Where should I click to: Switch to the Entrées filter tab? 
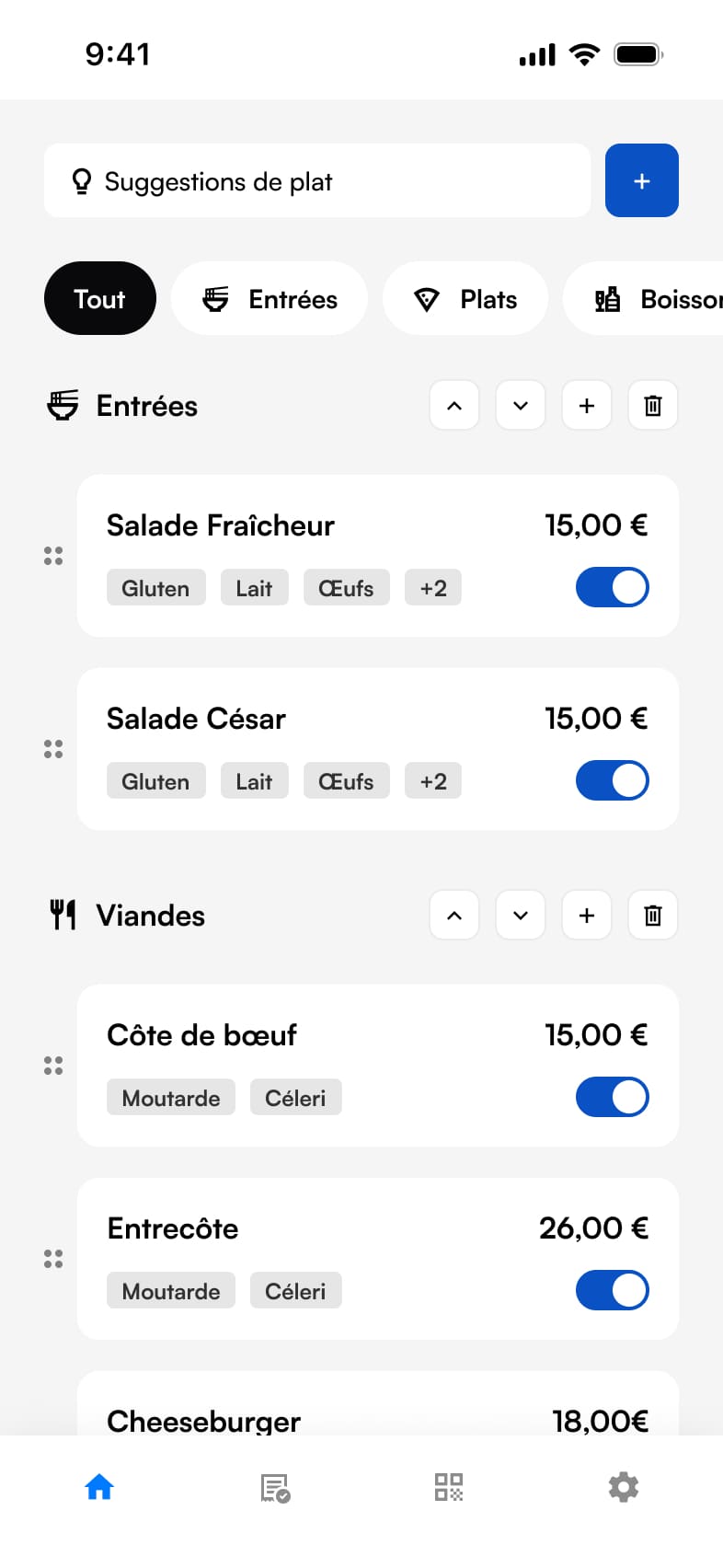270,298
